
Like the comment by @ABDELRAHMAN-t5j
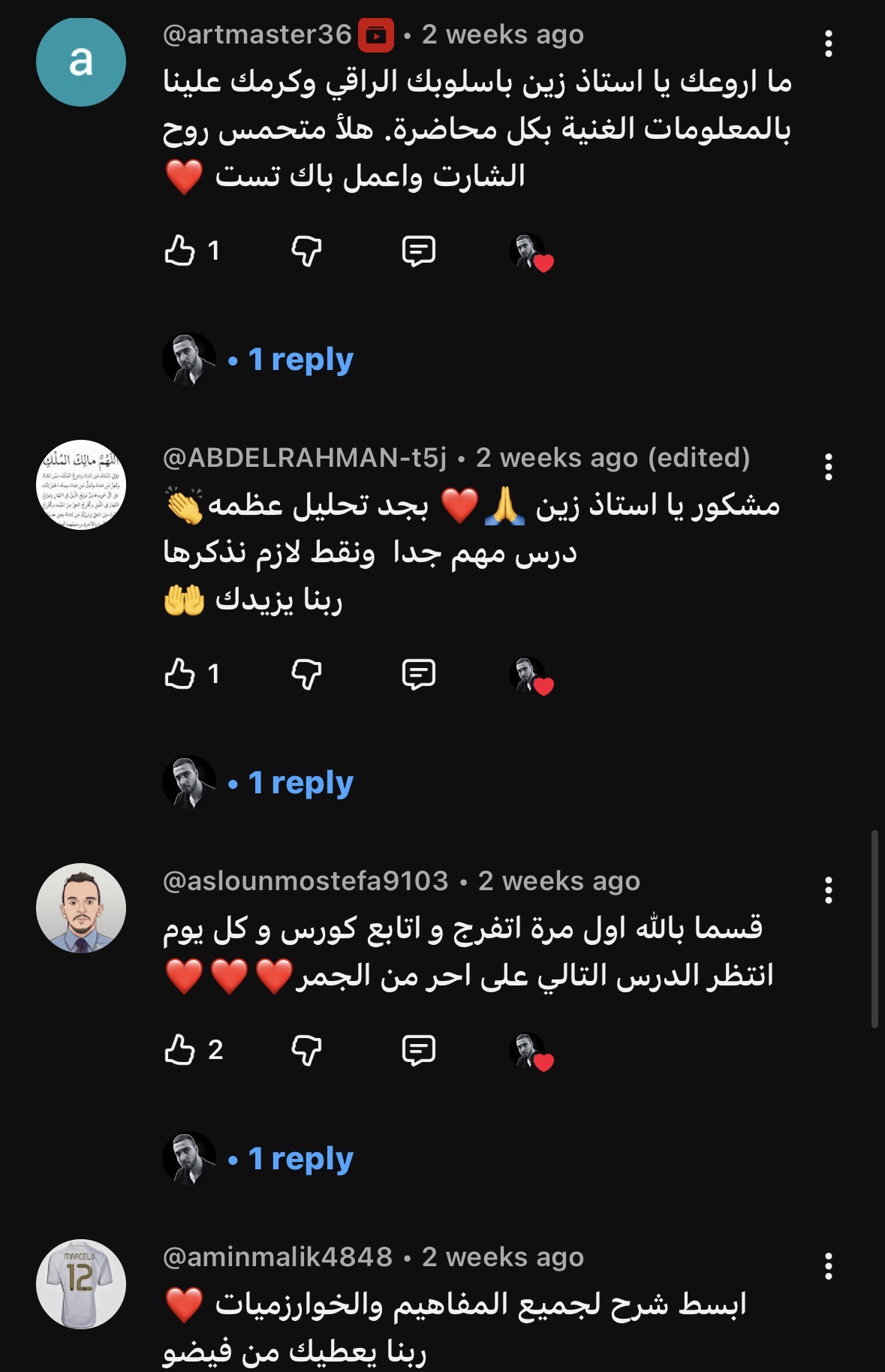180,674
